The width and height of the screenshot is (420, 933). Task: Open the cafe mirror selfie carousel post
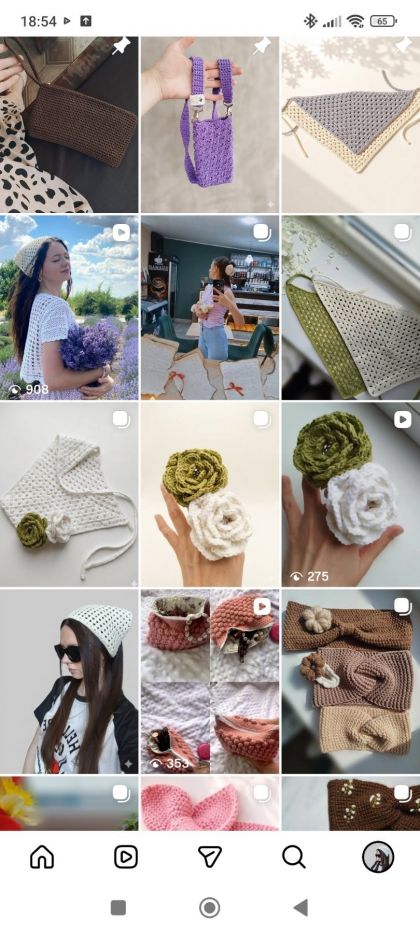[209, 308]
